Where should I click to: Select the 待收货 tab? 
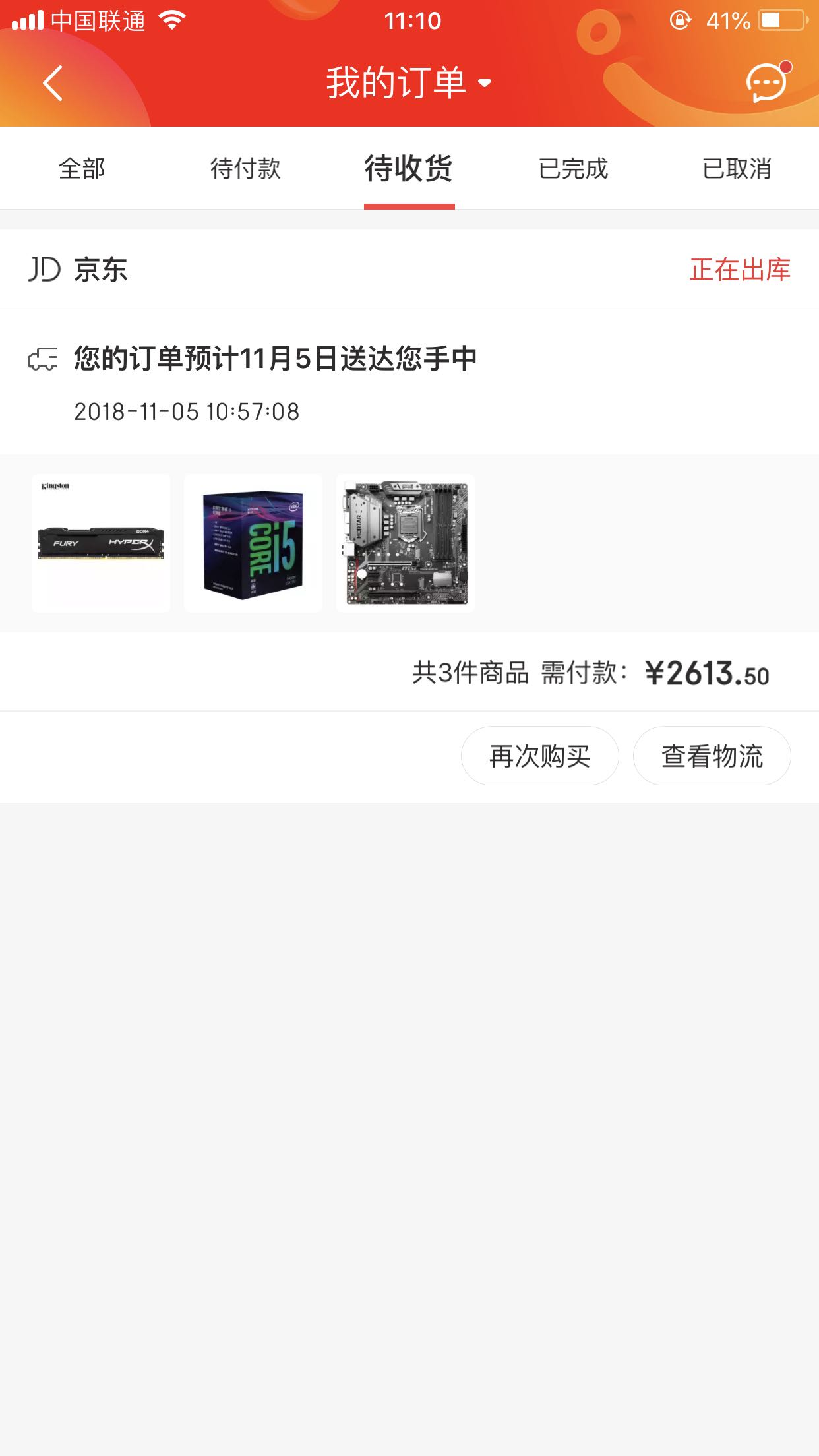[x=409, y=169]
